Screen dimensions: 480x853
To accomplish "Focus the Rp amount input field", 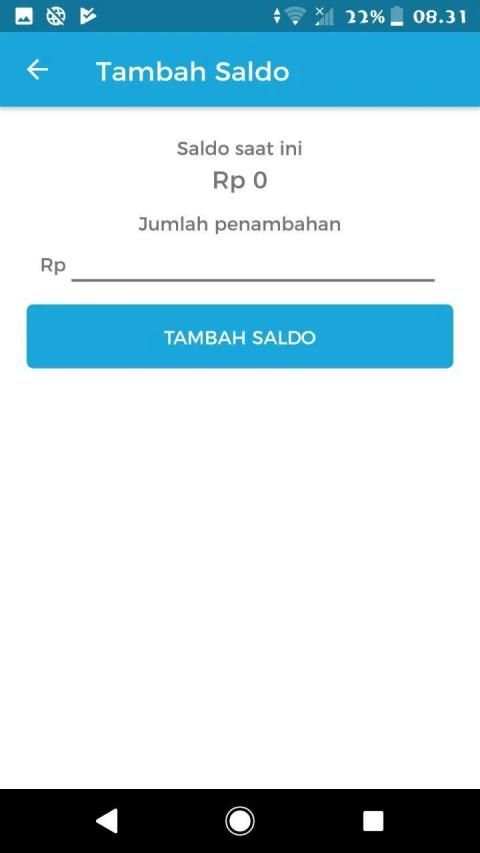I will tap(253, 267).
